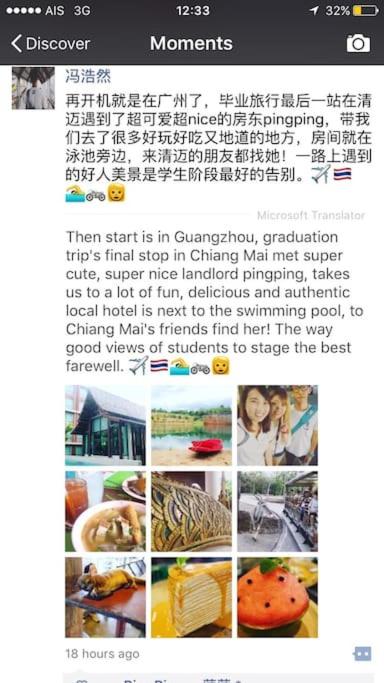Image resolution: width=384 pixels, height=683 pixels.
Task: Tap the poster name 冯浩然
Action: coord(88,76)
